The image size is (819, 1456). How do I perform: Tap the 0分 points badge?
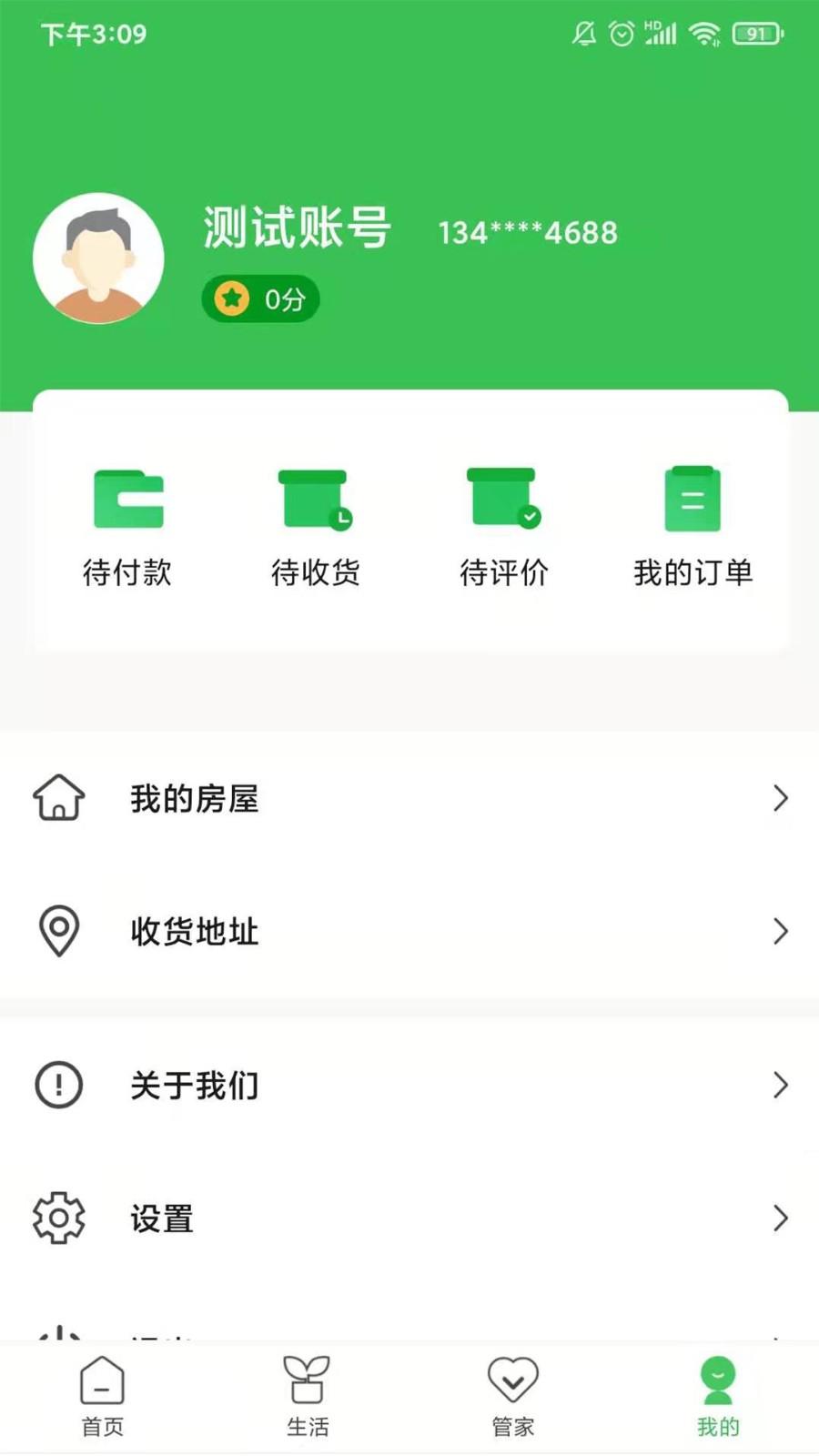click(x=260, y=298)
